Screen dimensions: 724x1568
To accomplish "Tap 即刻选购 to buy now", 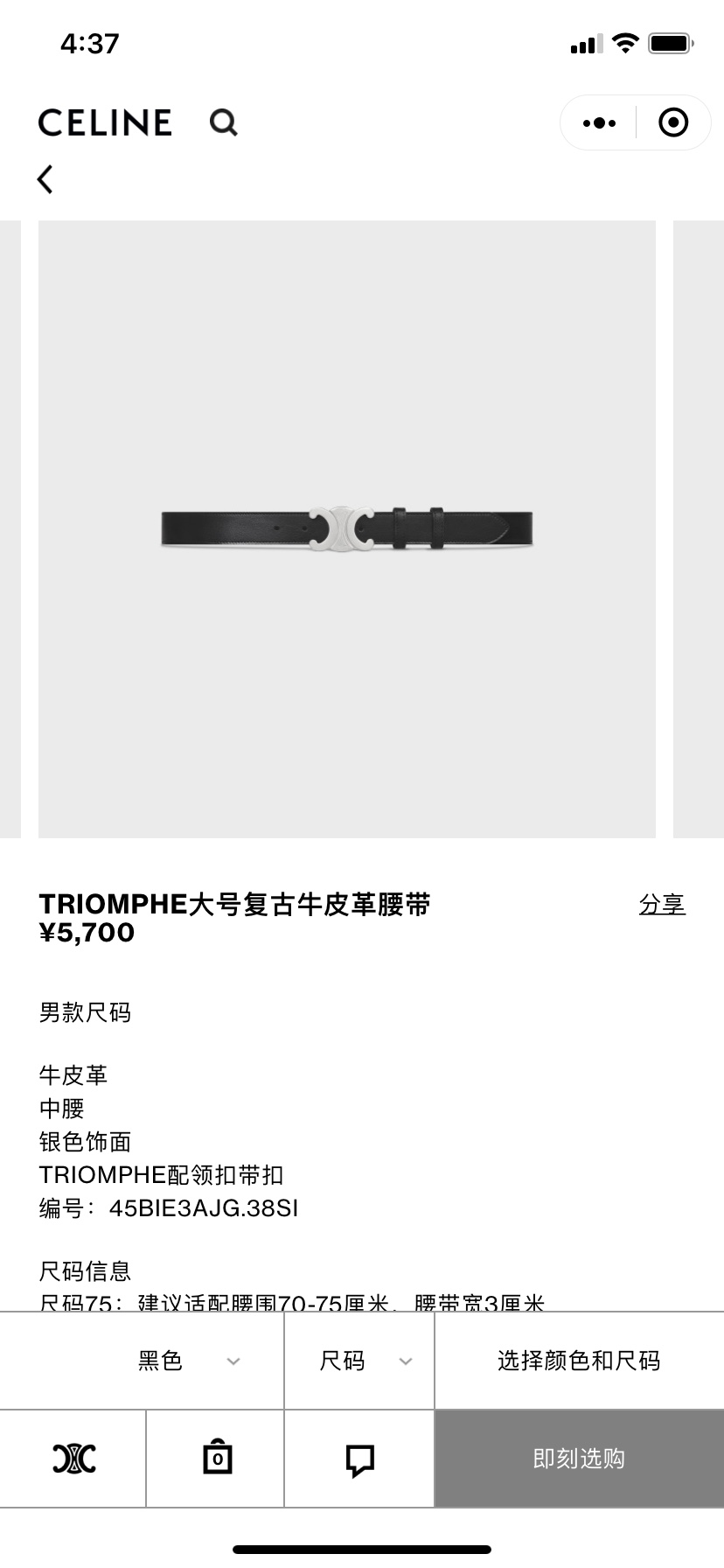I will coord(579,1459).
